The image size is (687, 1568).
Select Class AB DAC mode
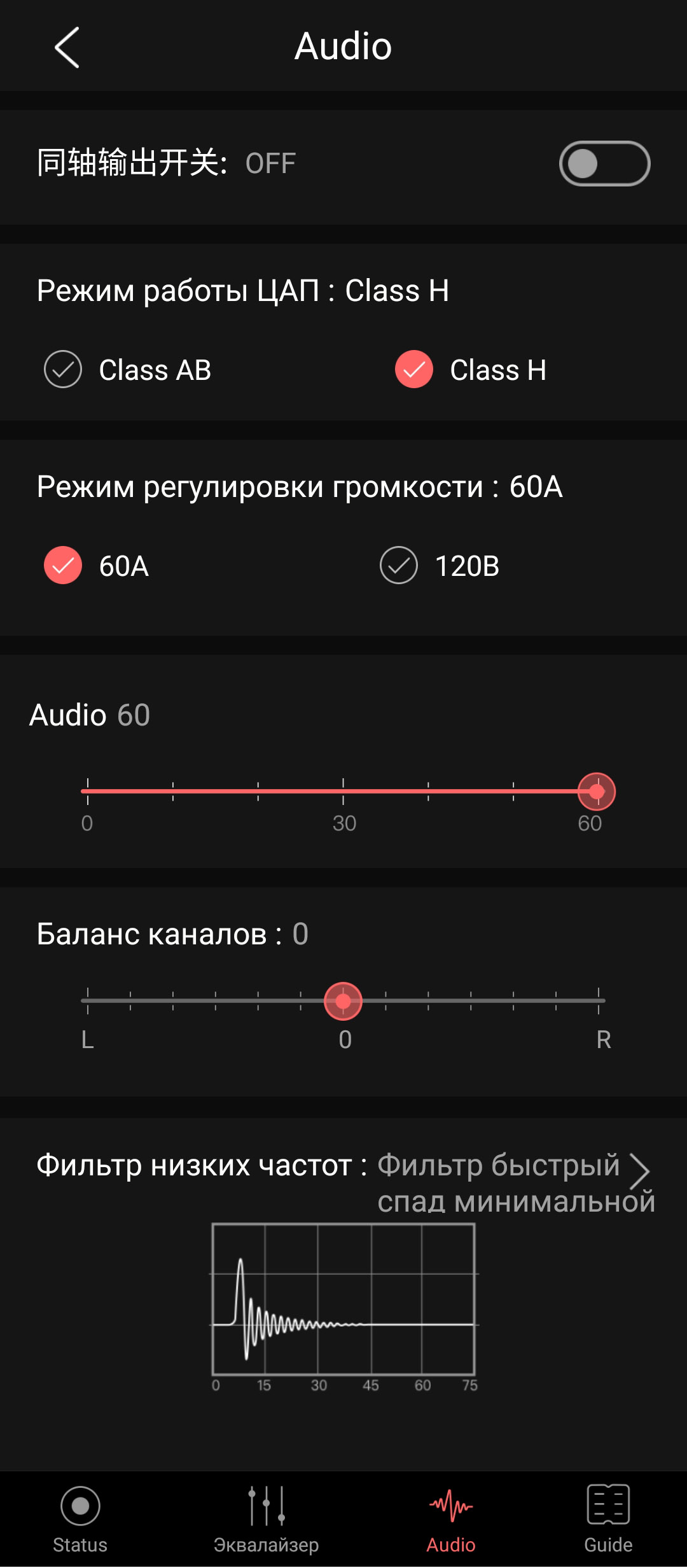pyautogui.click(x=63, y=369)
